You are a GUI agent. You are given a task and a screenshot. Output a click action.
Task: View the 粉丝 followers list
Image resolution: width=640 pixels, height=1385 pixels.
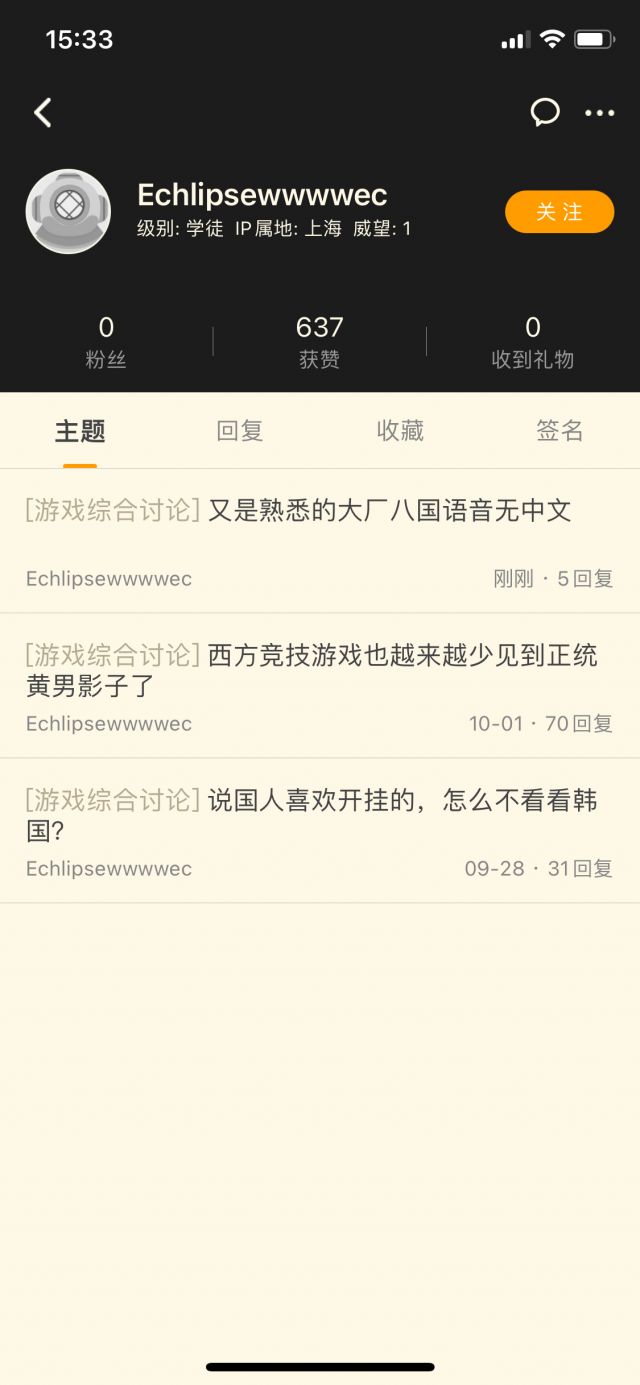106,342
